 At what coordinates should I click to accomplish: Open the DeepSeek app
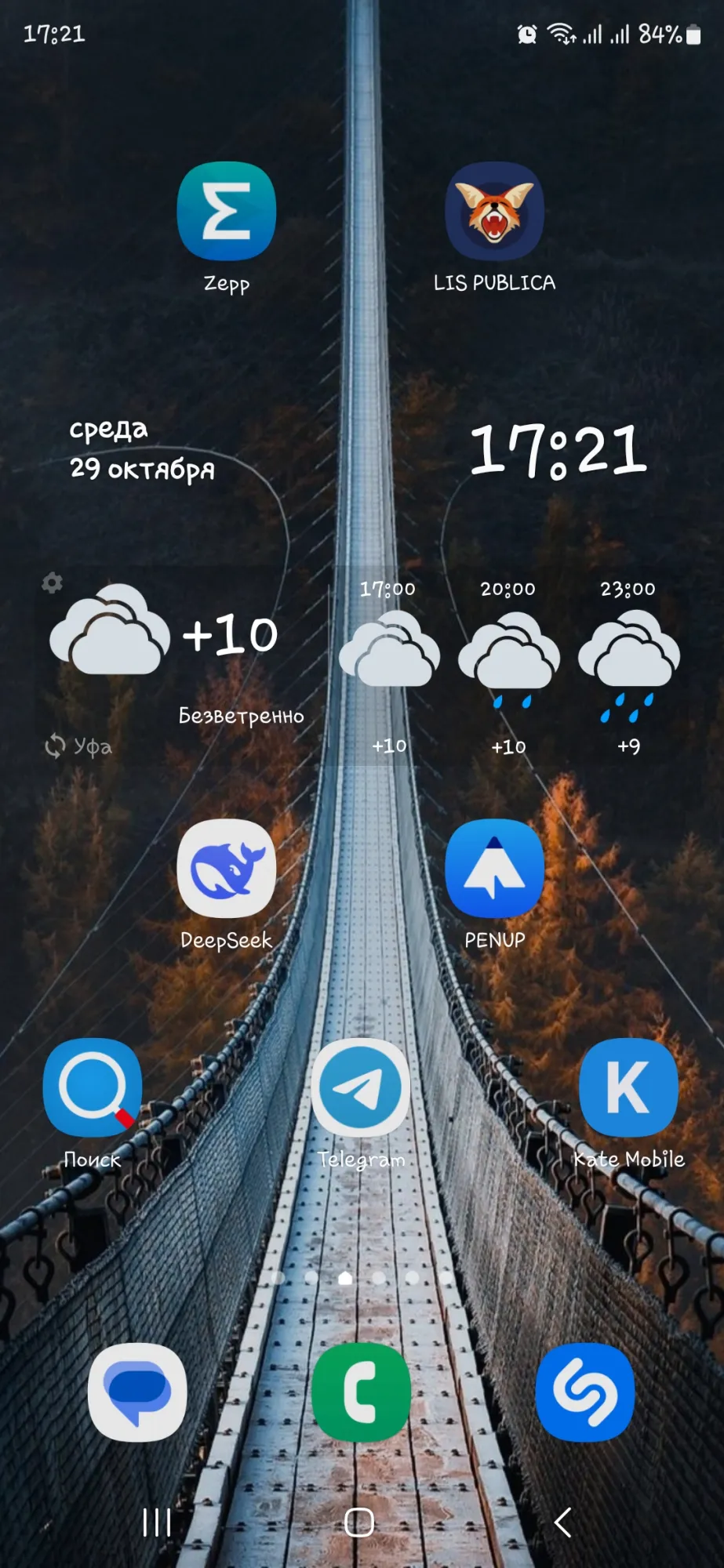(227, 869)
